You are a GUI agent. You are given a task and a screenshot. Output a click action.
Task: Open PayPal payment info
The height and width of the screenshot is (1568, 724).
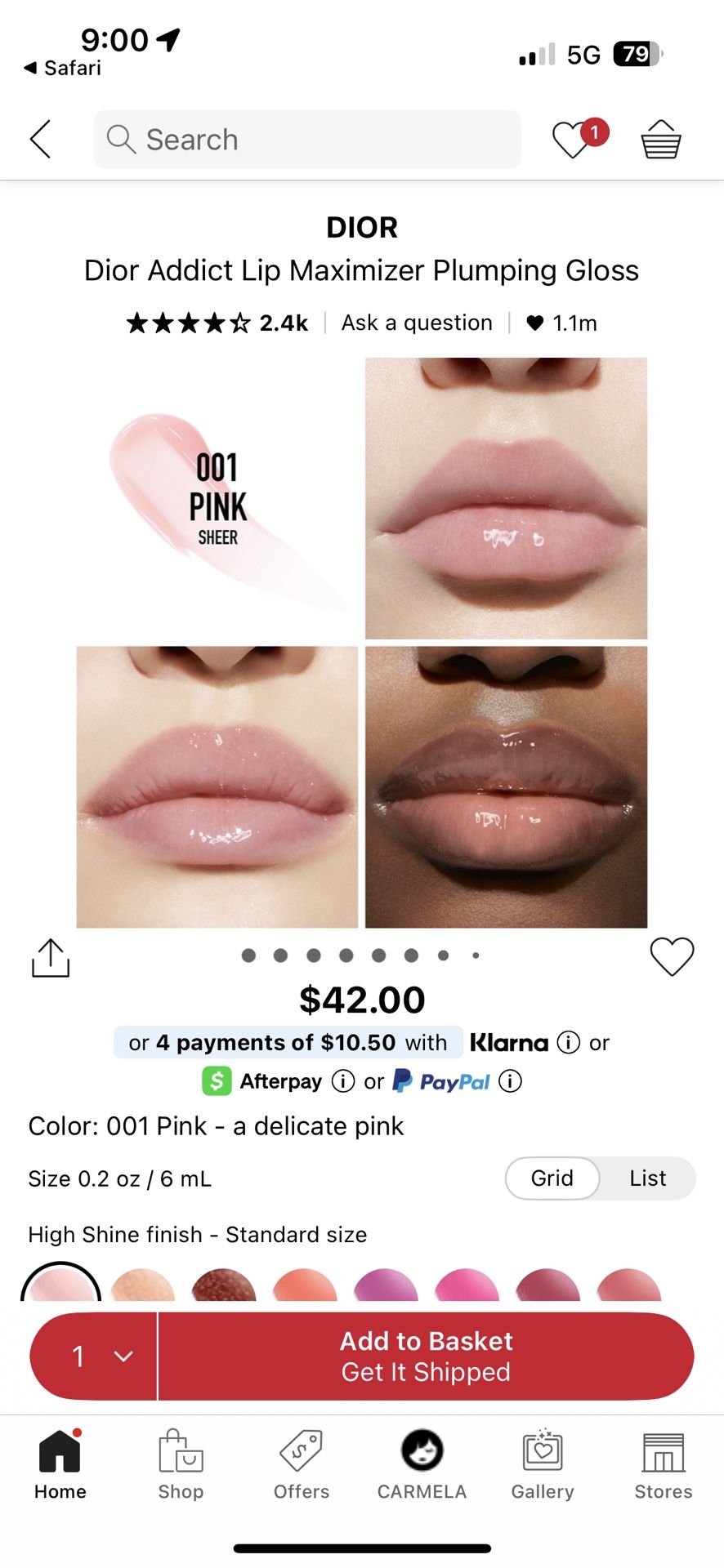point(511,1081)
